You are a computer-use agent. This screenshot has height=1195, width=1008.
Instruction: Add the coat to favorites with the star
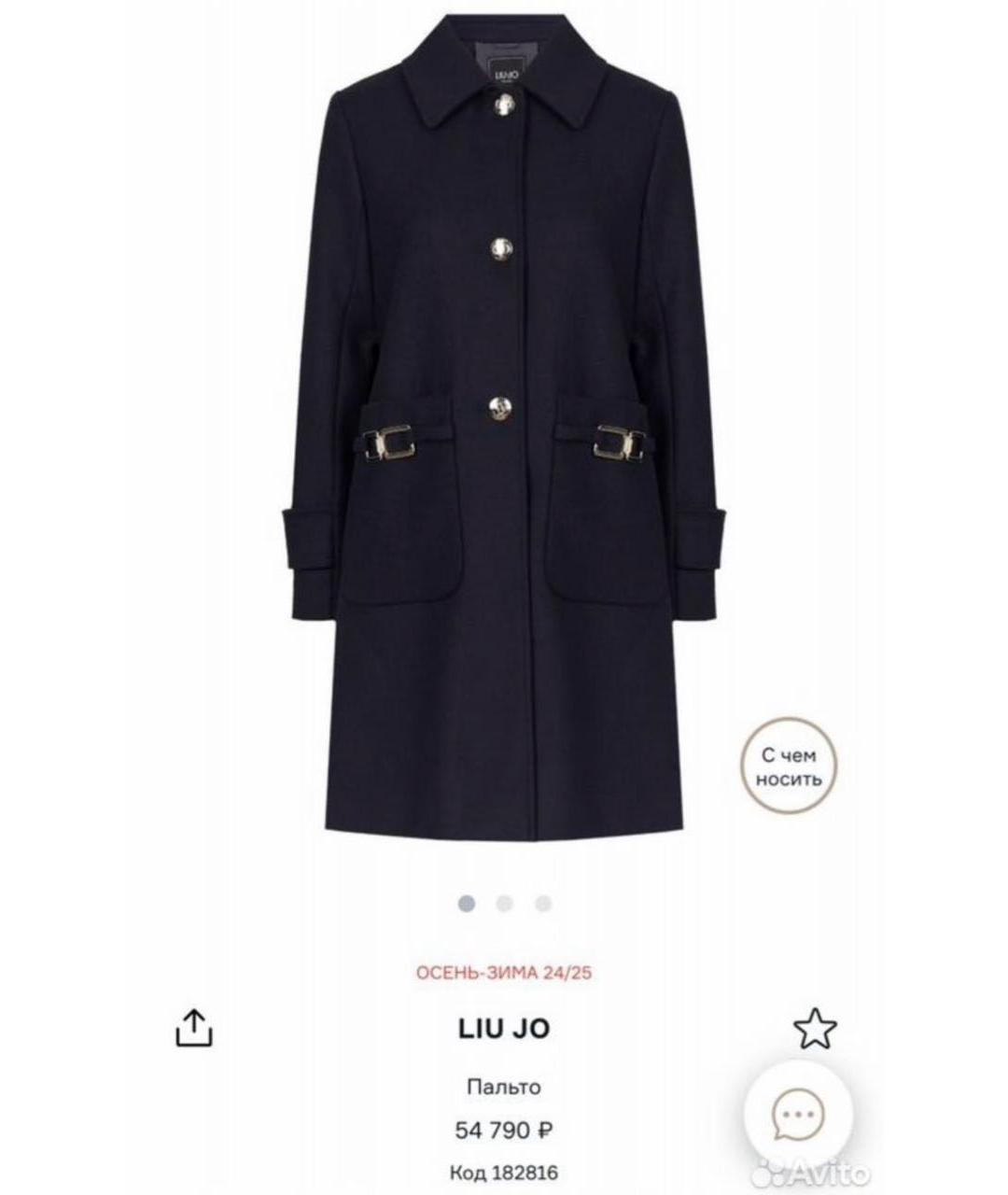tap(815, 1029)
